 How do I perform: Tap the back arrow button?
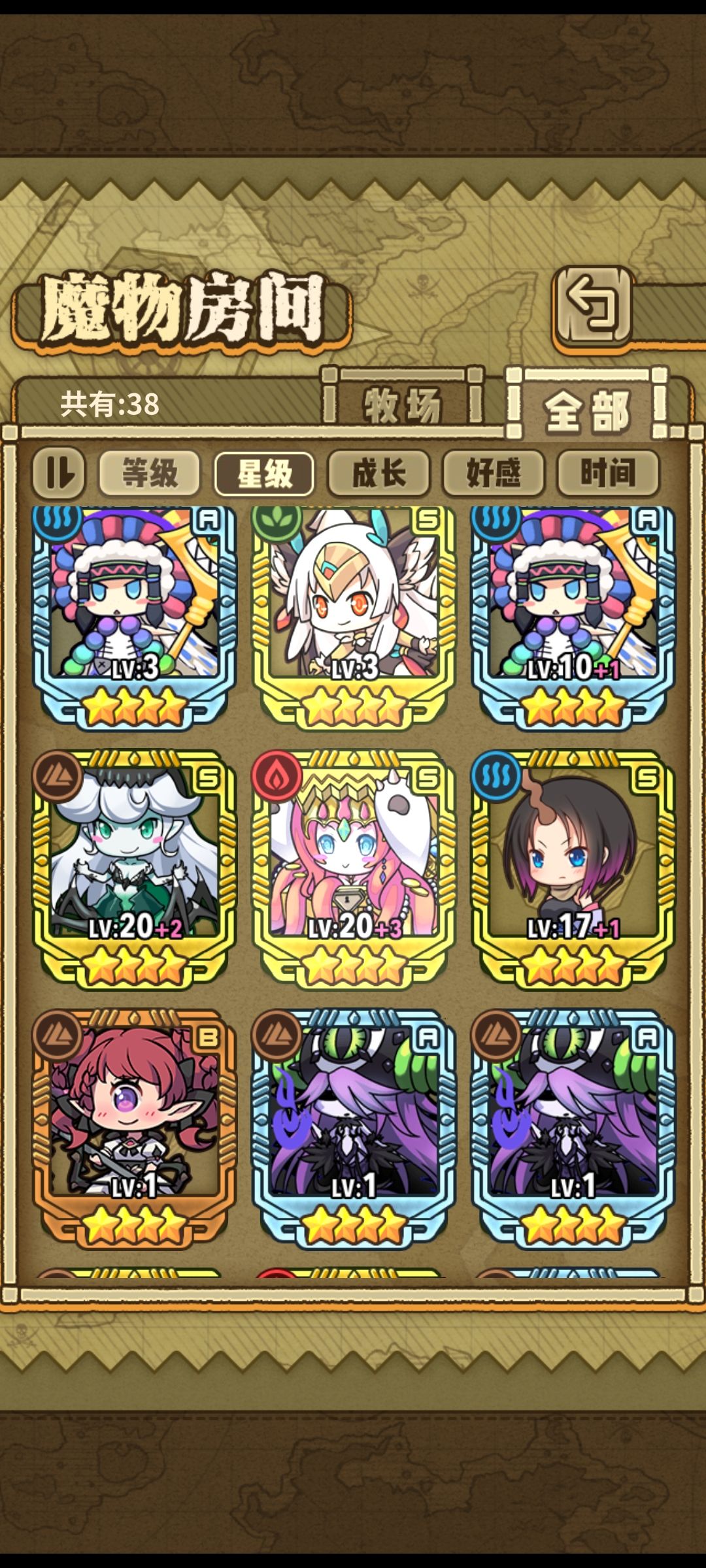(x=594, y=305)
